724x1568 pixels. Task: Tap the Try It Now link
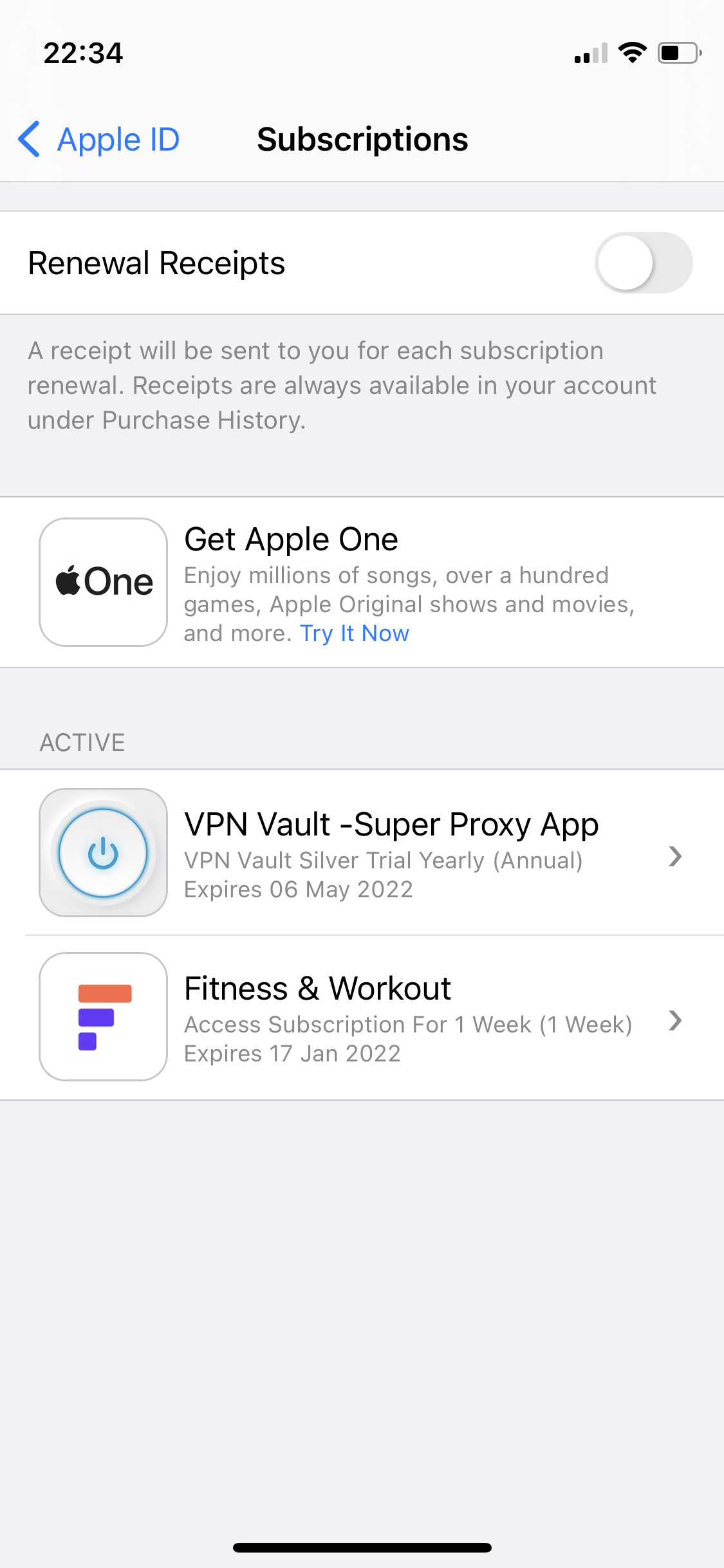[x=354, y=634]
